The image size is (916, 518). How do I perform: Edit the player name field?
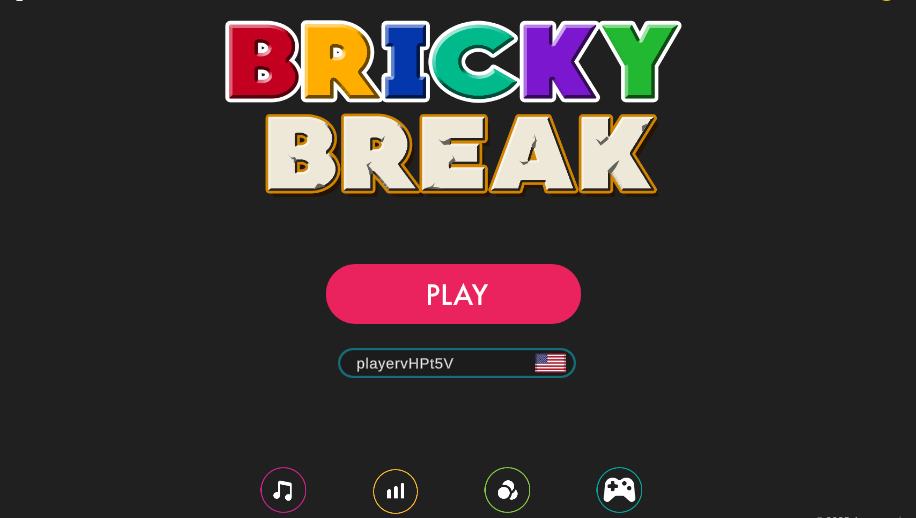[430, 363]
